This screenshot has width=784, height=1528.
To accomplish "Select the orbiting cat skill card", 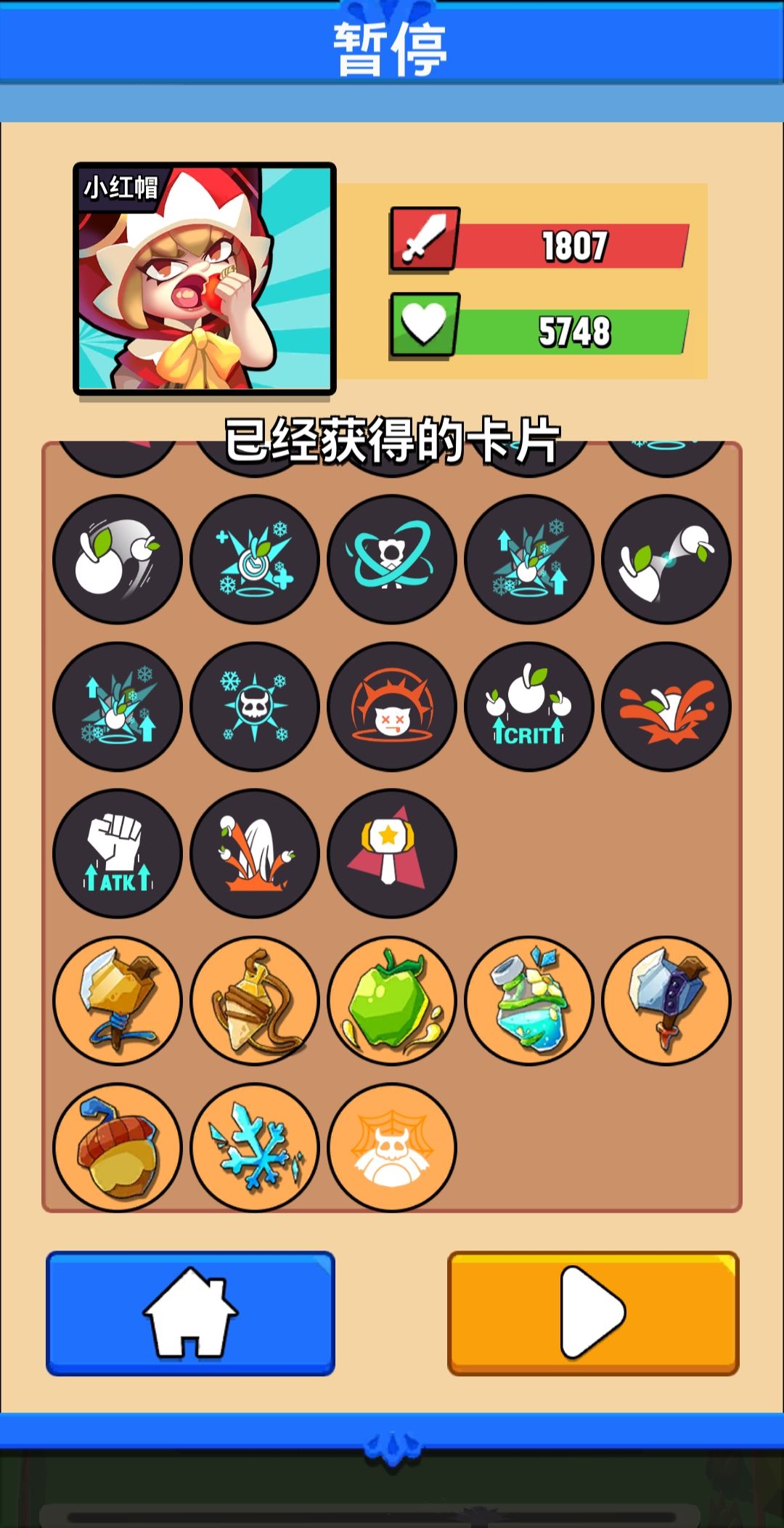I will (x=391, y=559).
